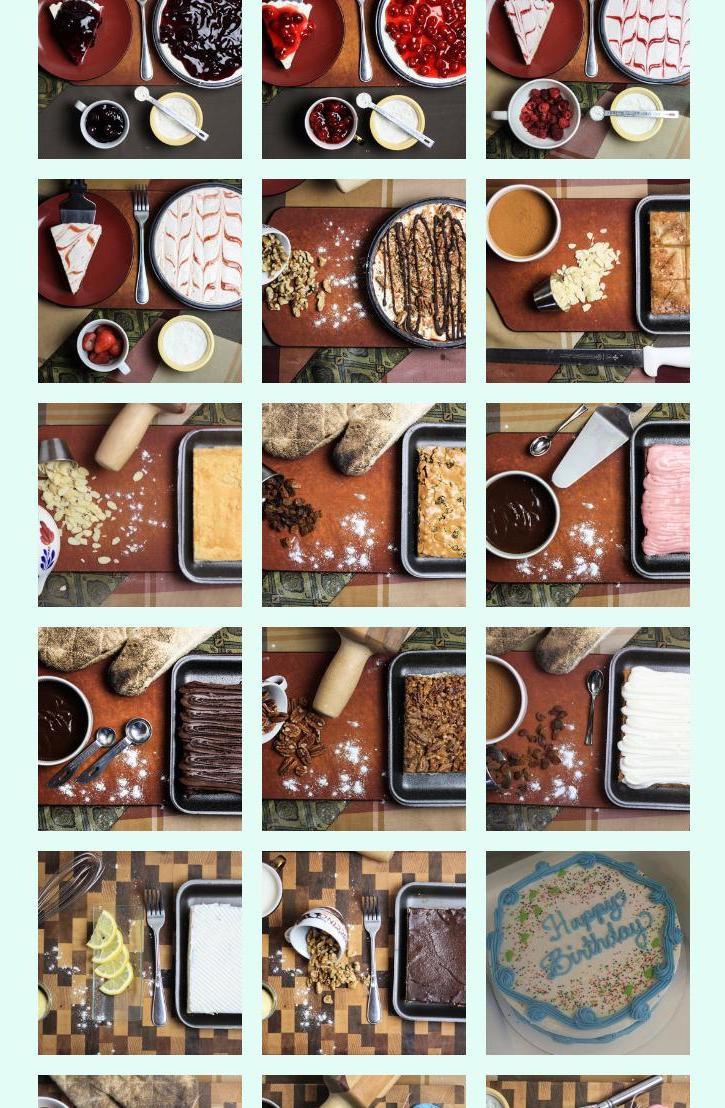
Task: Open the swirl cheesecake with strawberries photo
Action: point(140,281)
